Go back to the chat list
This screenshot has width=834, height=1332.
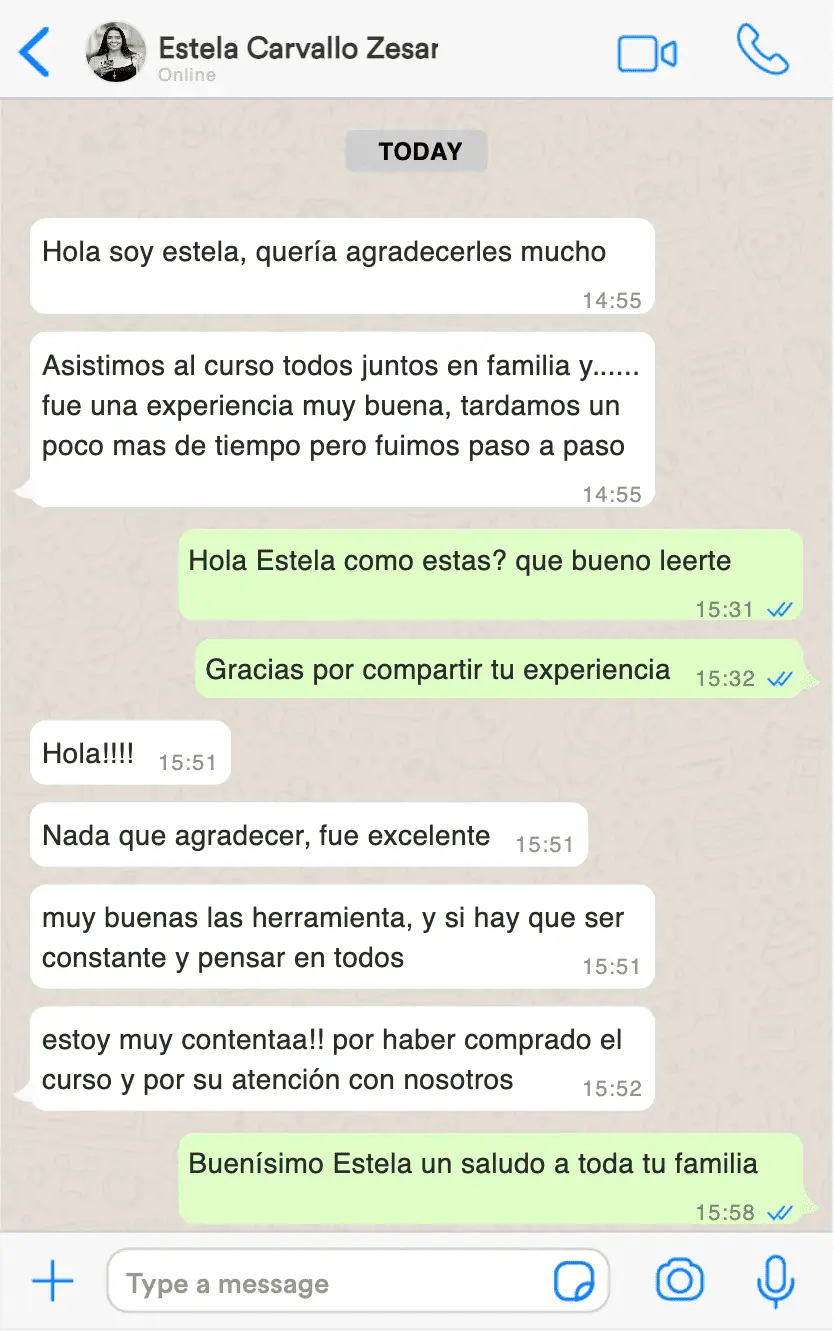point(35,52)
